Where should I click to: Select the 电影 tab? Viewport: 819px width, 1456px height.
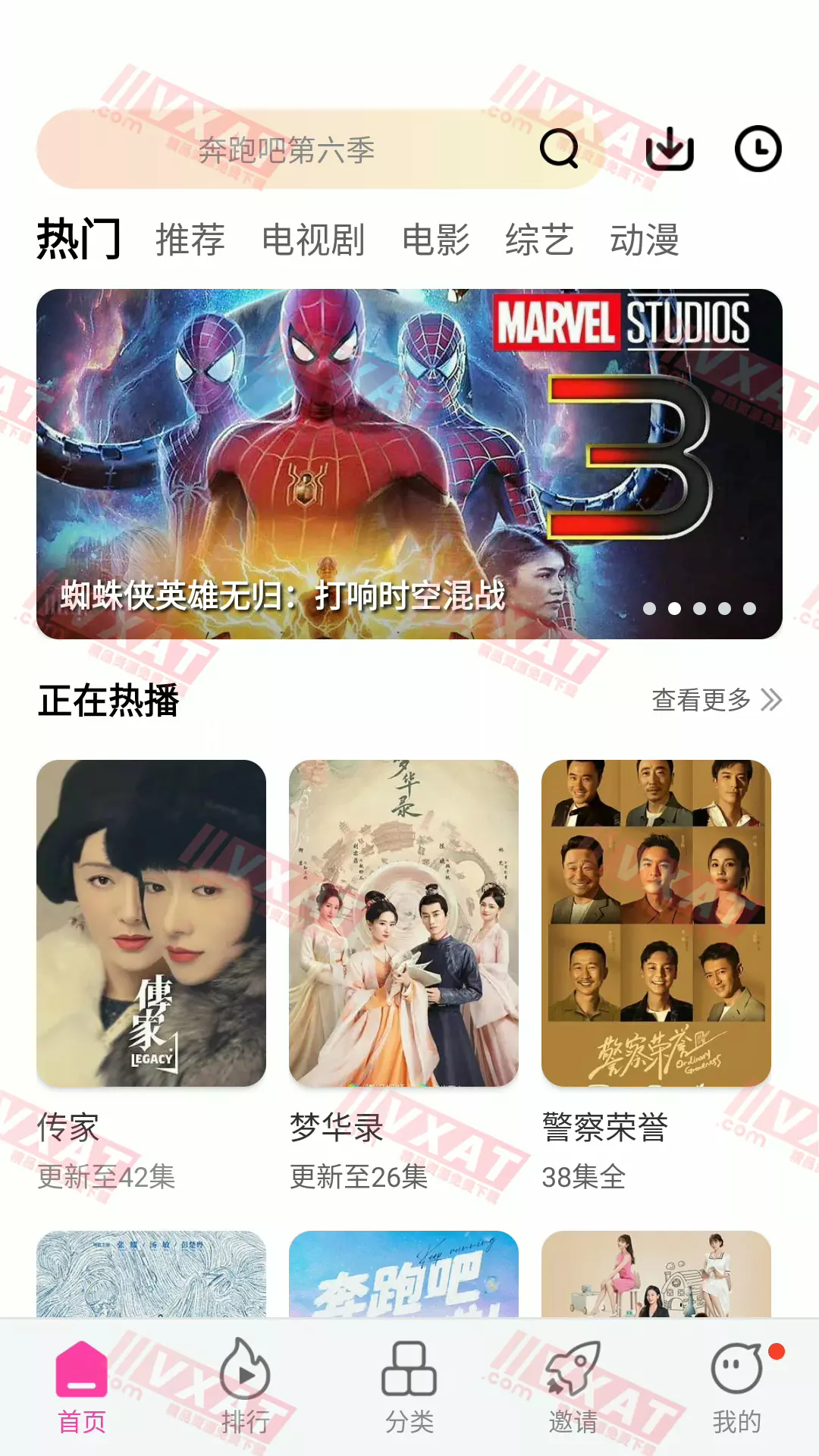pyautogui.click(x=436, y=240)
